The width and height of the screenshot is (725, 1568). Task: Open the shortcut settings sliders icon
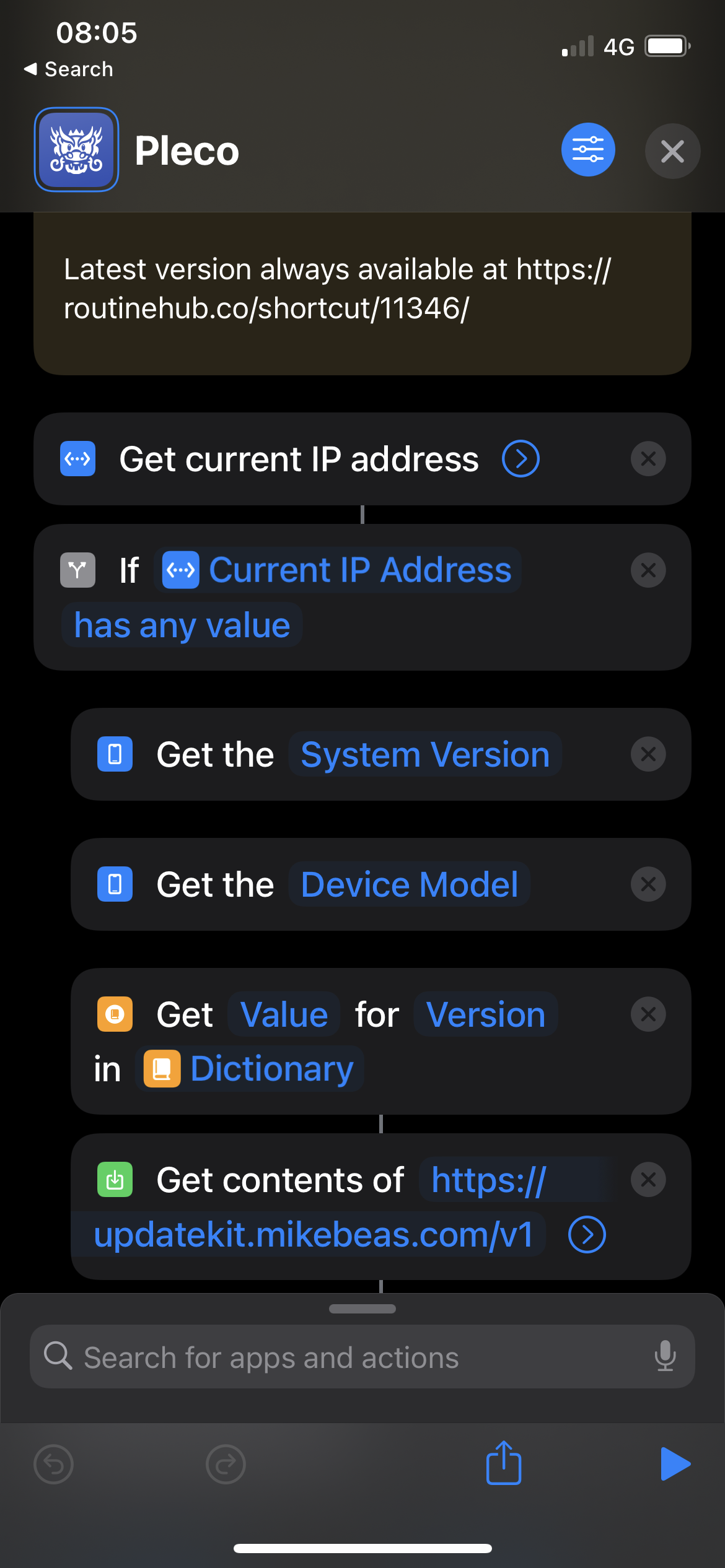(587, 150)
